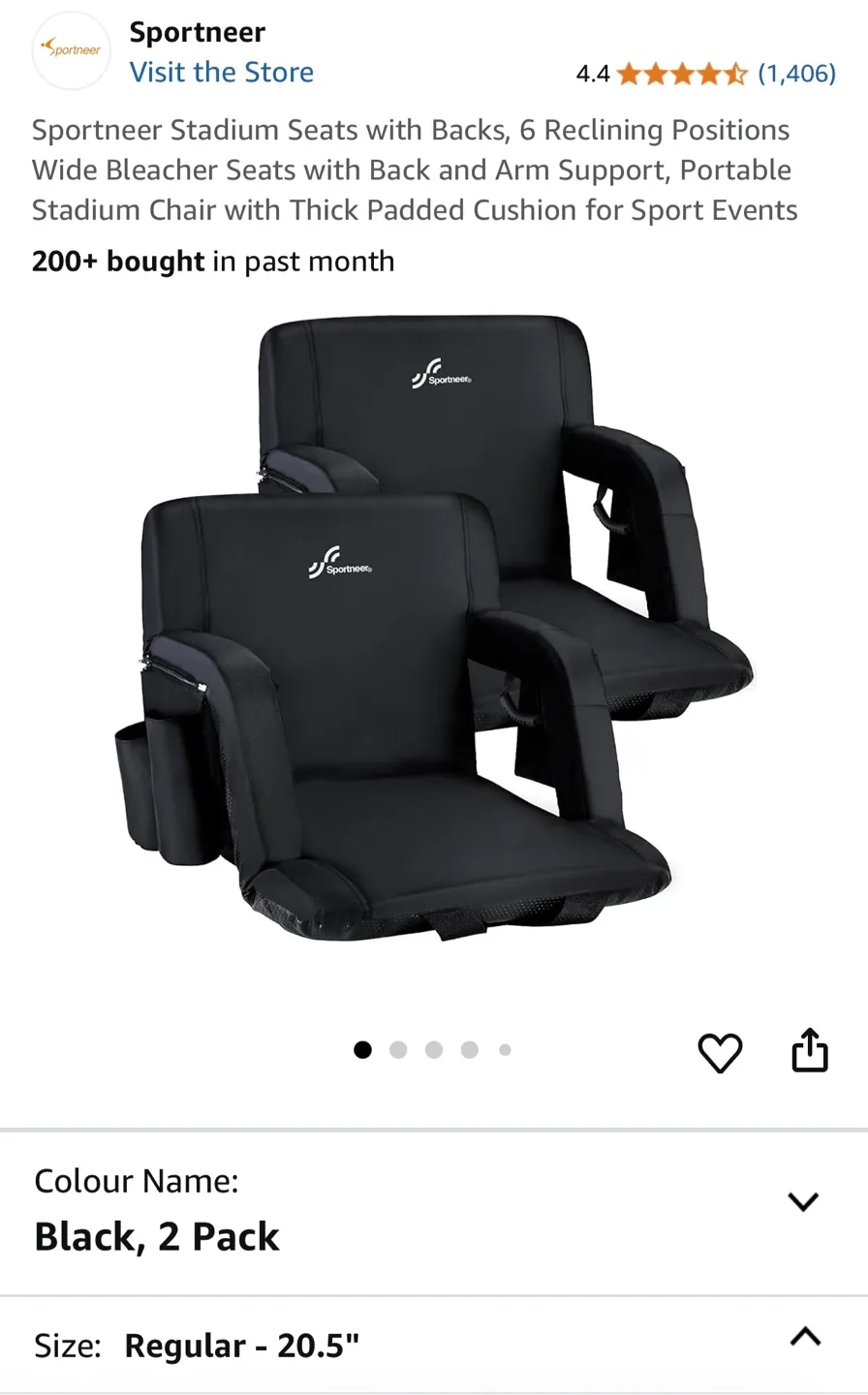This screenshot has height=1395, width=868.
Task: Toggle the wishlist heart for this item
Action: click(722, 1052)
